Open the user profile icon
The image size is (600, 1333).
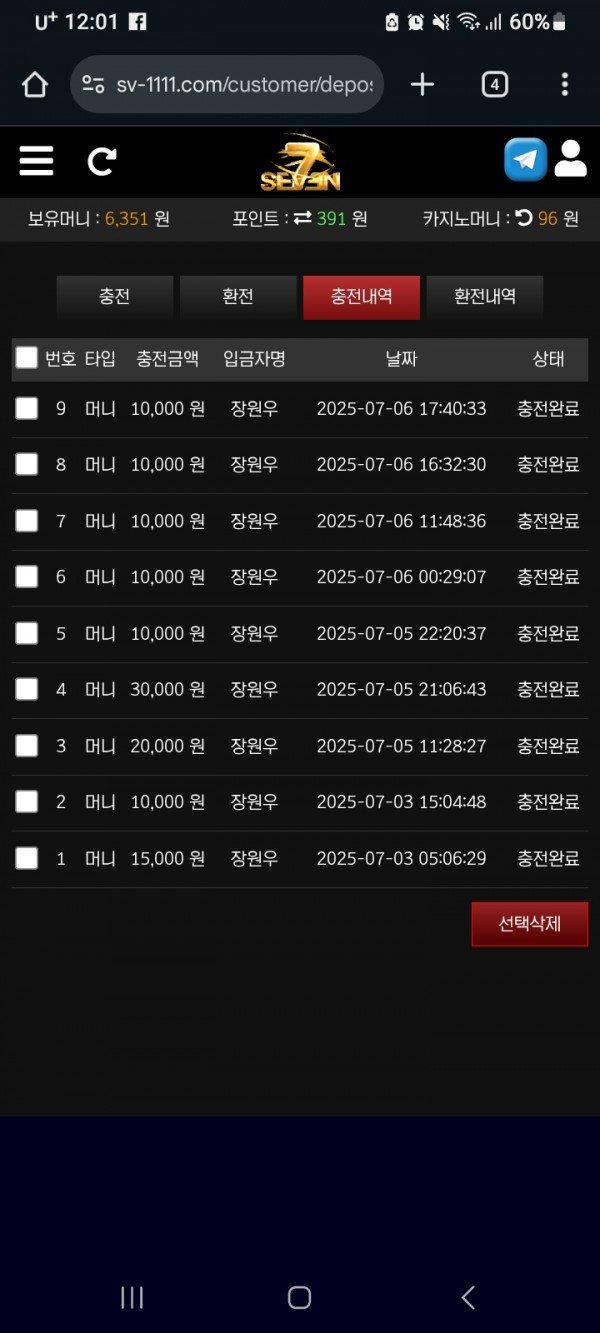point(570,160)
